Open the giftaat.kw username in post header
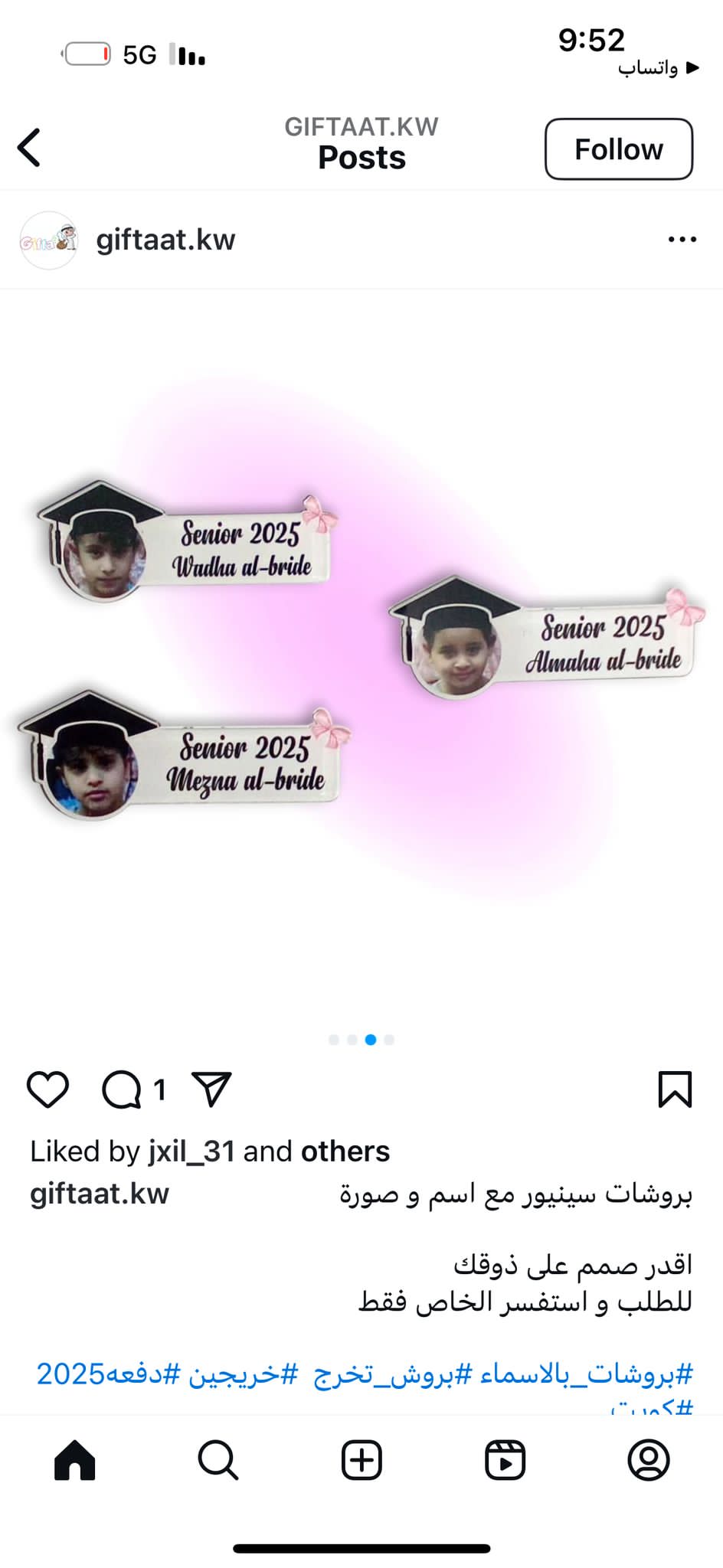 click(165, 240)
